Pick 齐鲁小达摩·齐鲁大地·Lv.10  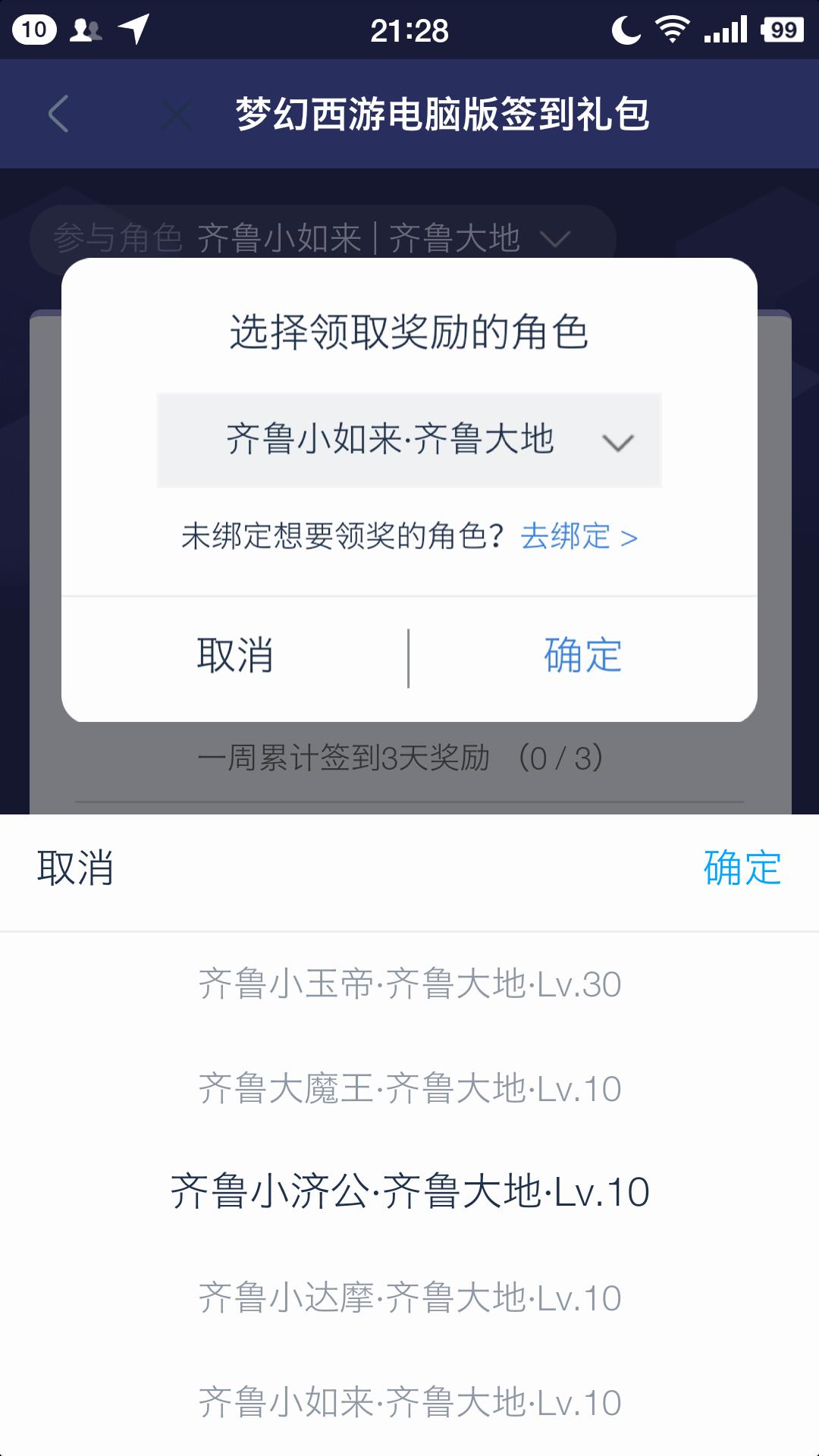409,1298
